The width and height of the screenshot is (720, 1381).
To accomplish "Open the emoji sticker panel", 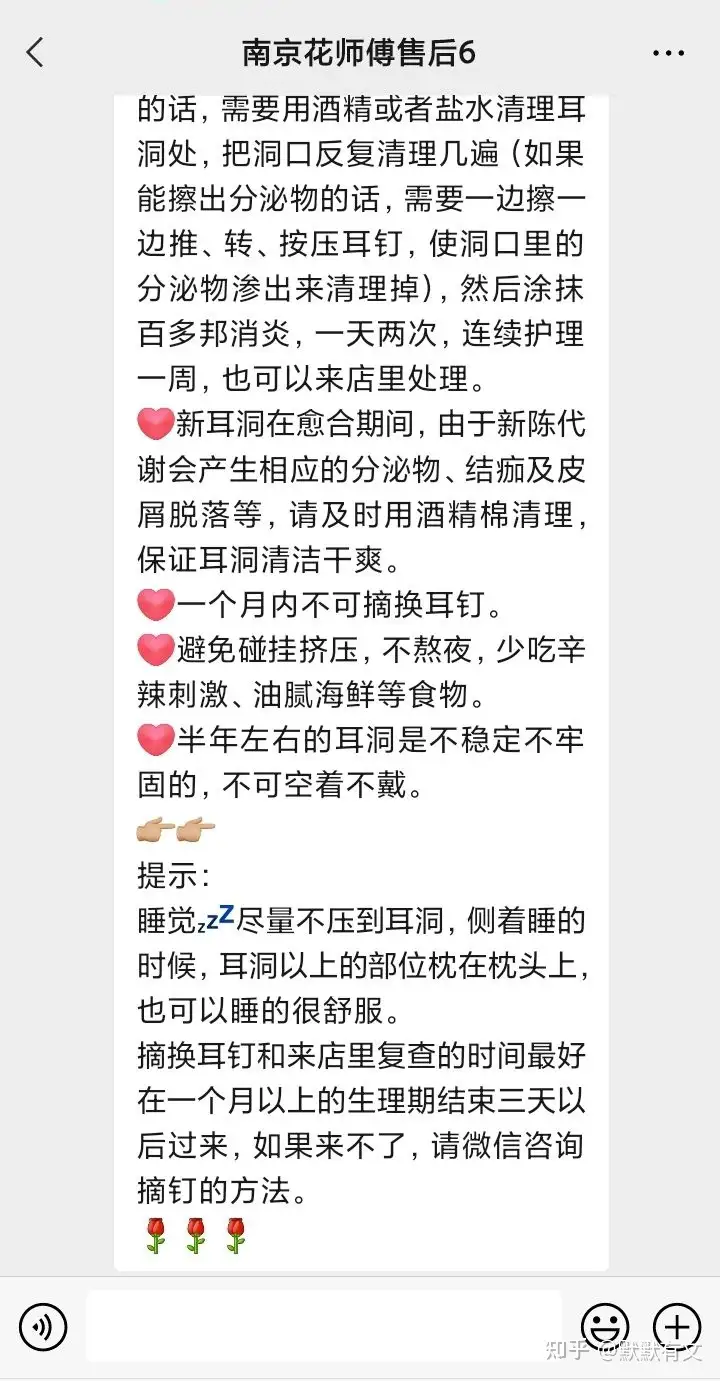I will 605,1327.
